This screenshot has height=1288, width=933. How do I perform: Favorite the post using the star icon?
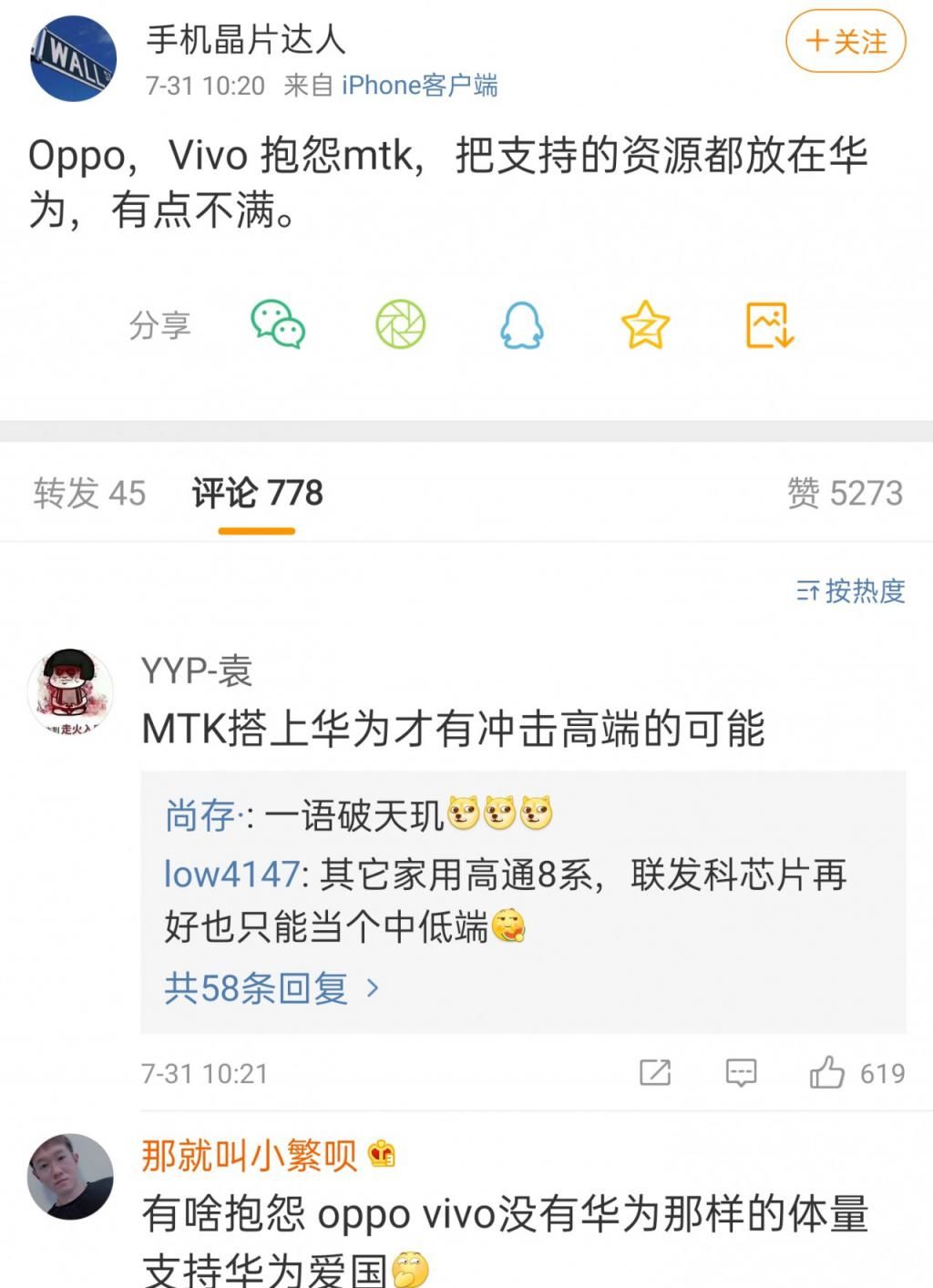[x=643, y=325]
